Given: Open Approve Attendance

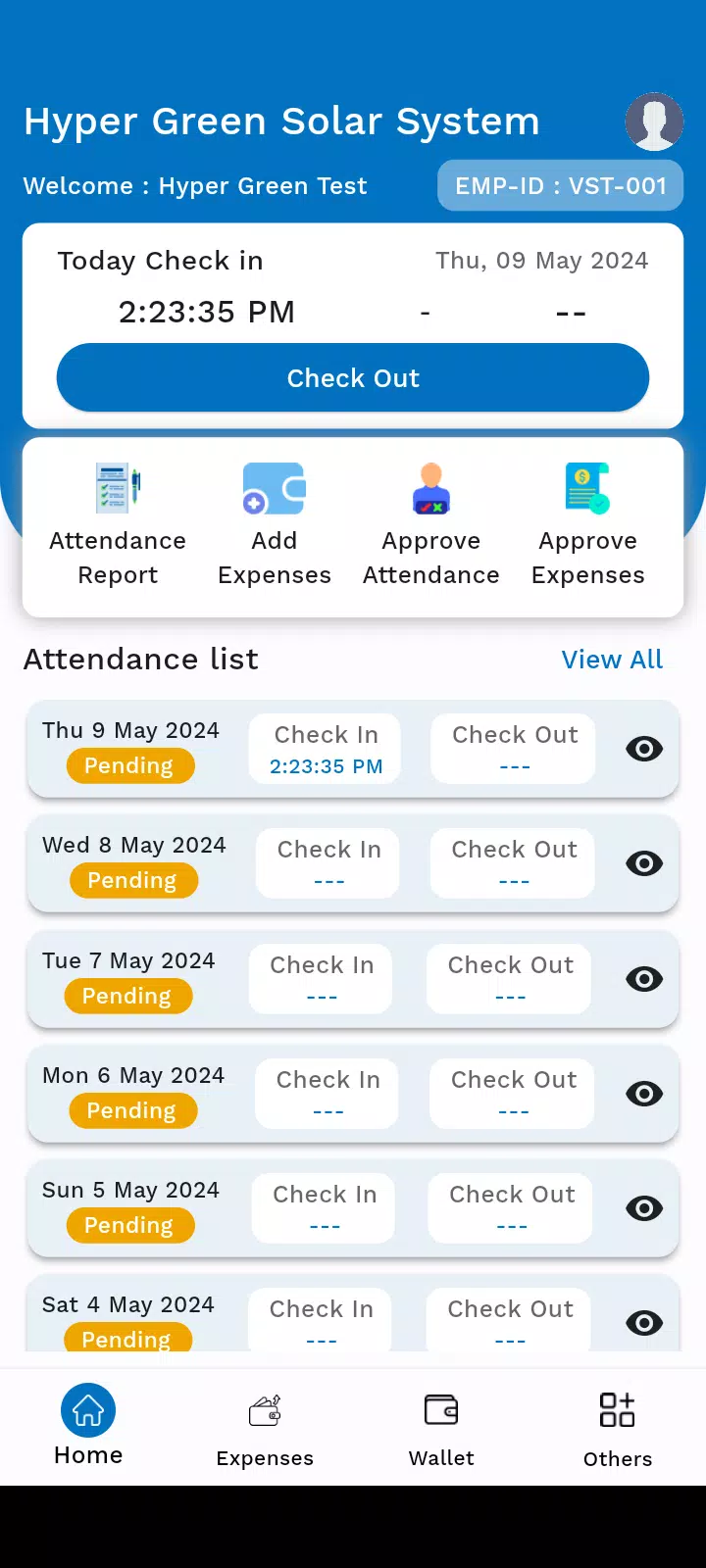Looking at the screenshot, I should coord(430,488).
